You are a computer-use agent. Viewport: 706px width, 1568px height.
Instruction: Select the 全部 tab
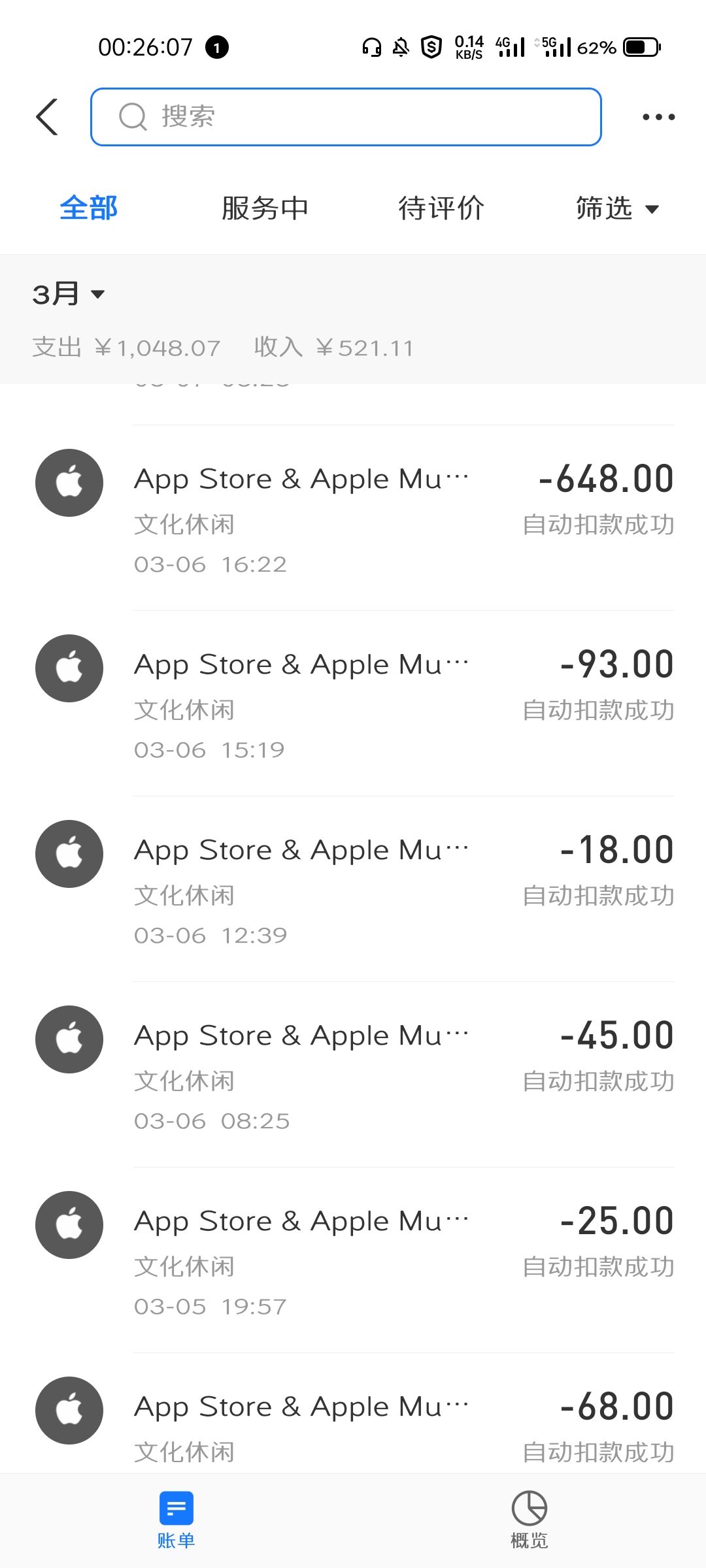pyautogui.click(x=88, y=208)
